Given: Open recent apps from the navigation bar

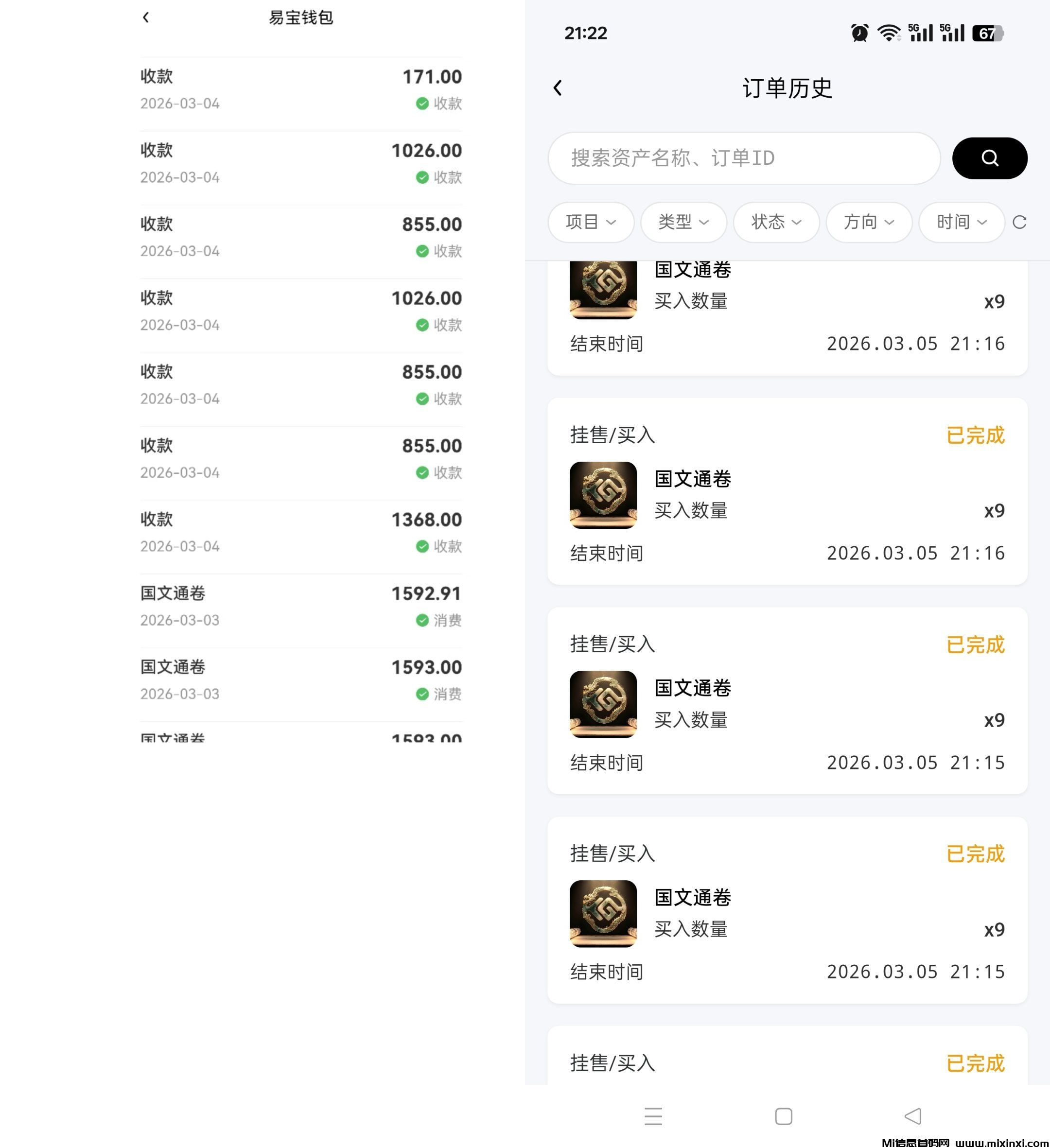Looking at the screenshot, I should tap(653, 1116).
